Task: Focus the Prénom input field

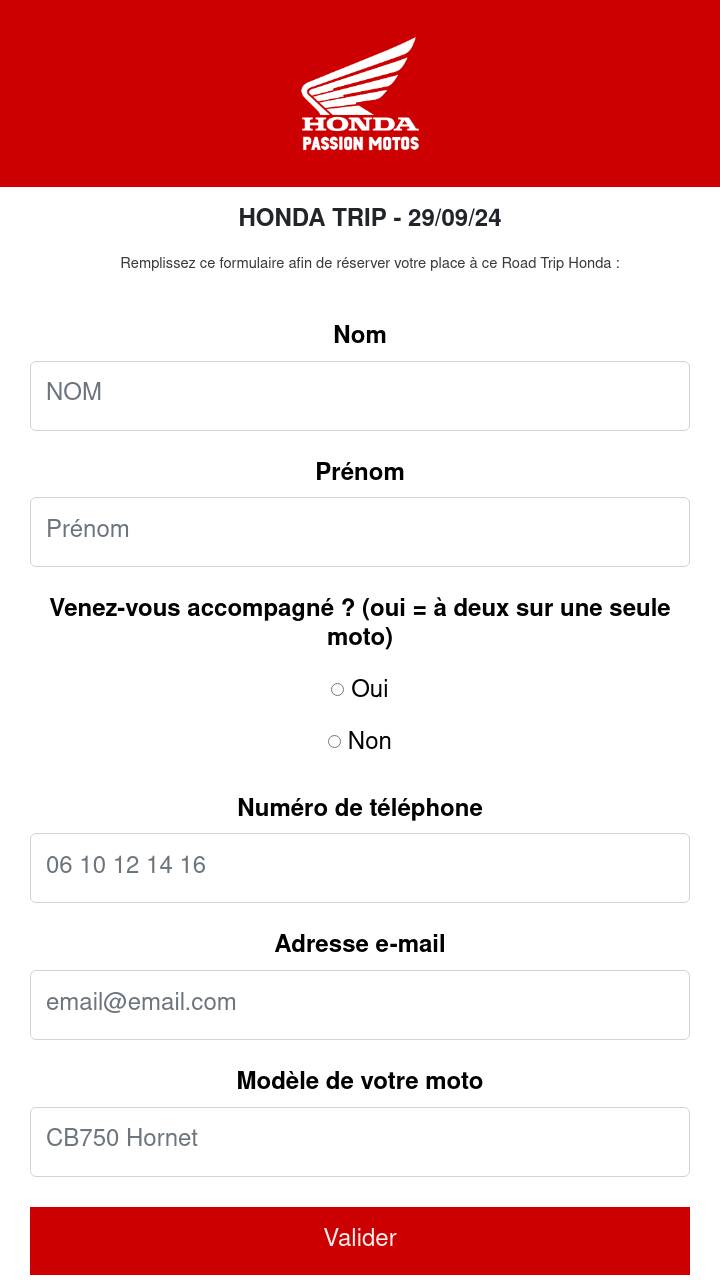Action: [x=360, y=532]
